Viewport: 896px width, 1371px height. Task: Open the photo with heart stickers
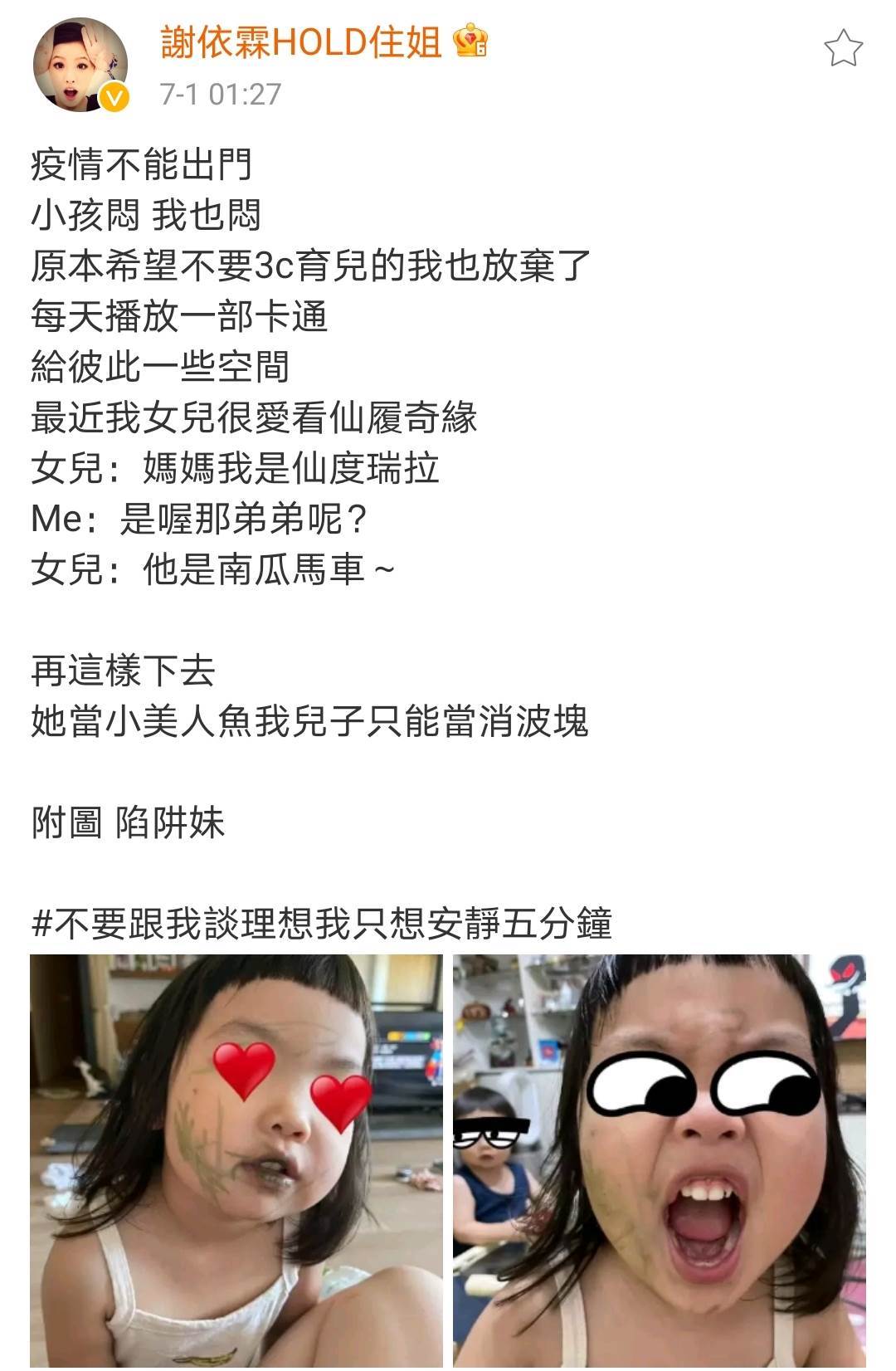coord(236,1162)
